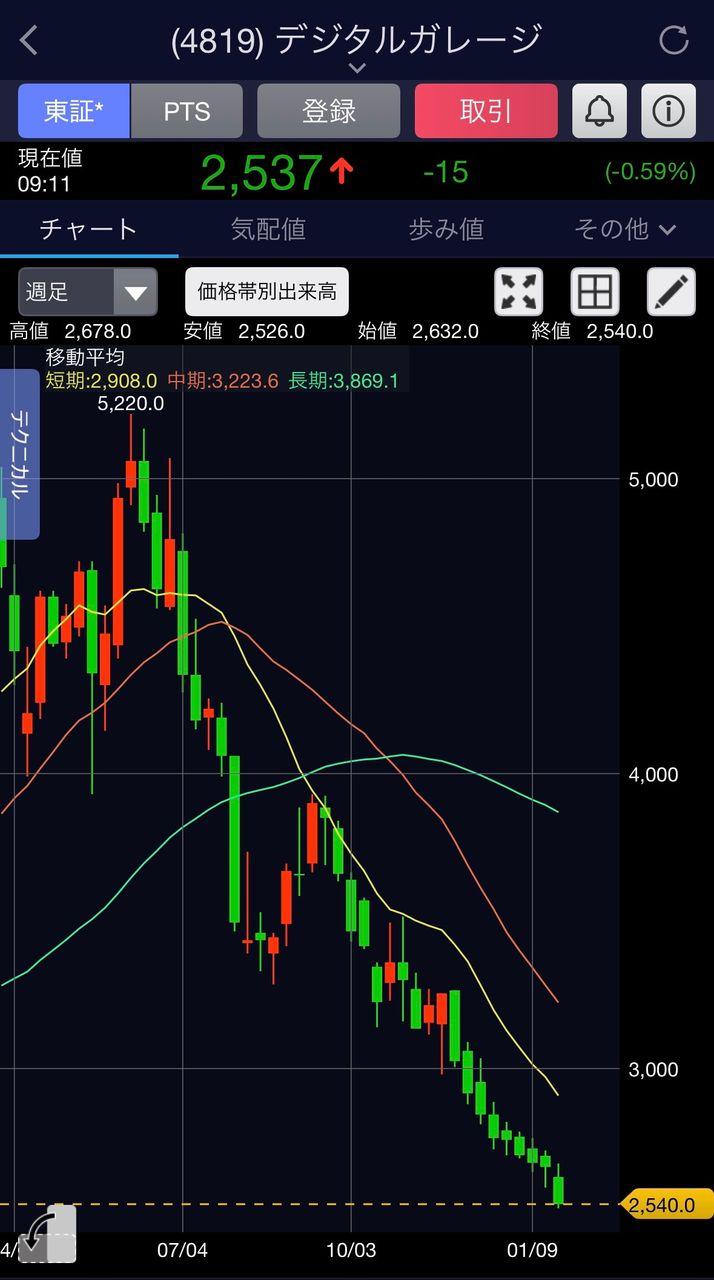Toggle 価格帯別出来高 display

(x=267, y=292)
